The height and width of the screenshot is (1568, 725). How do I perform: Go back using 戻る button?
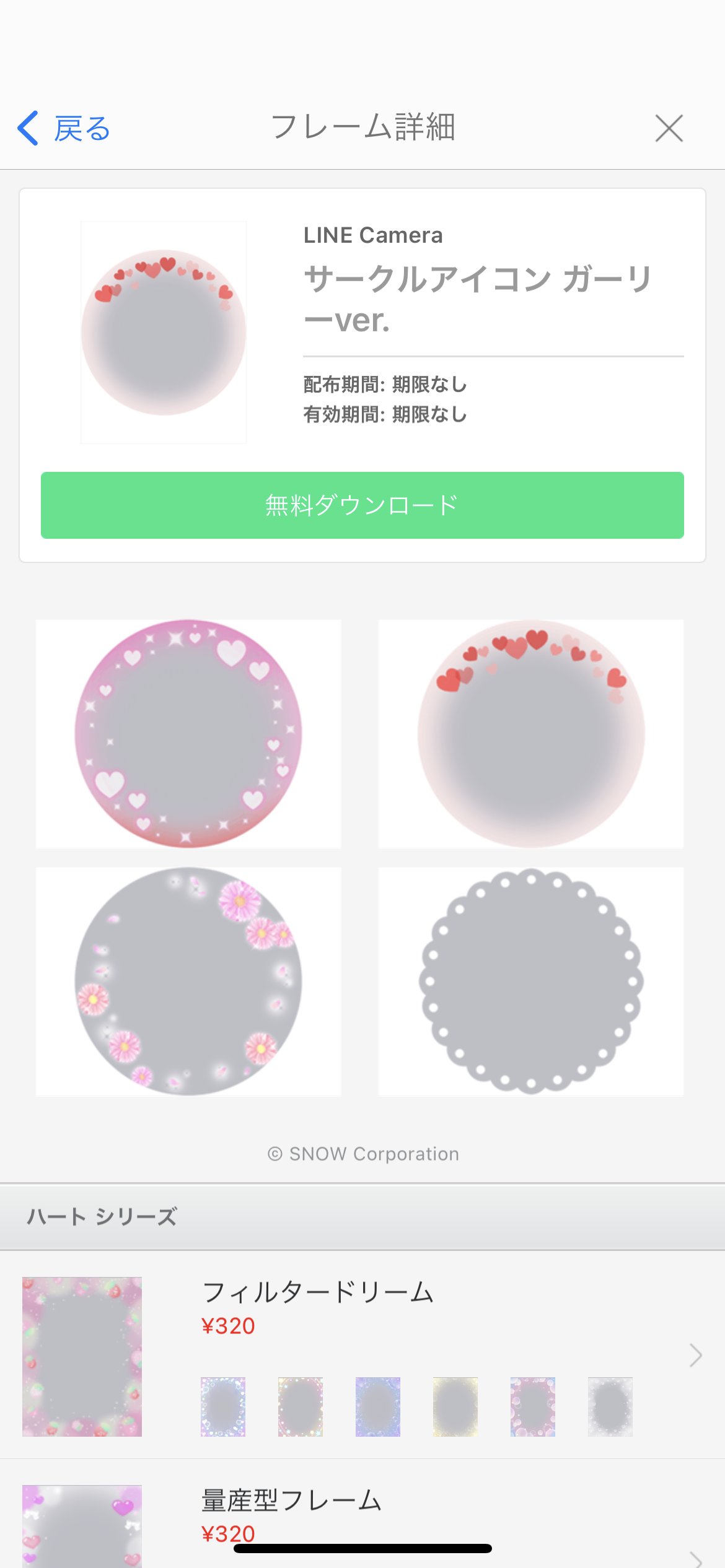pyautogui.click(x=64, y=128)
